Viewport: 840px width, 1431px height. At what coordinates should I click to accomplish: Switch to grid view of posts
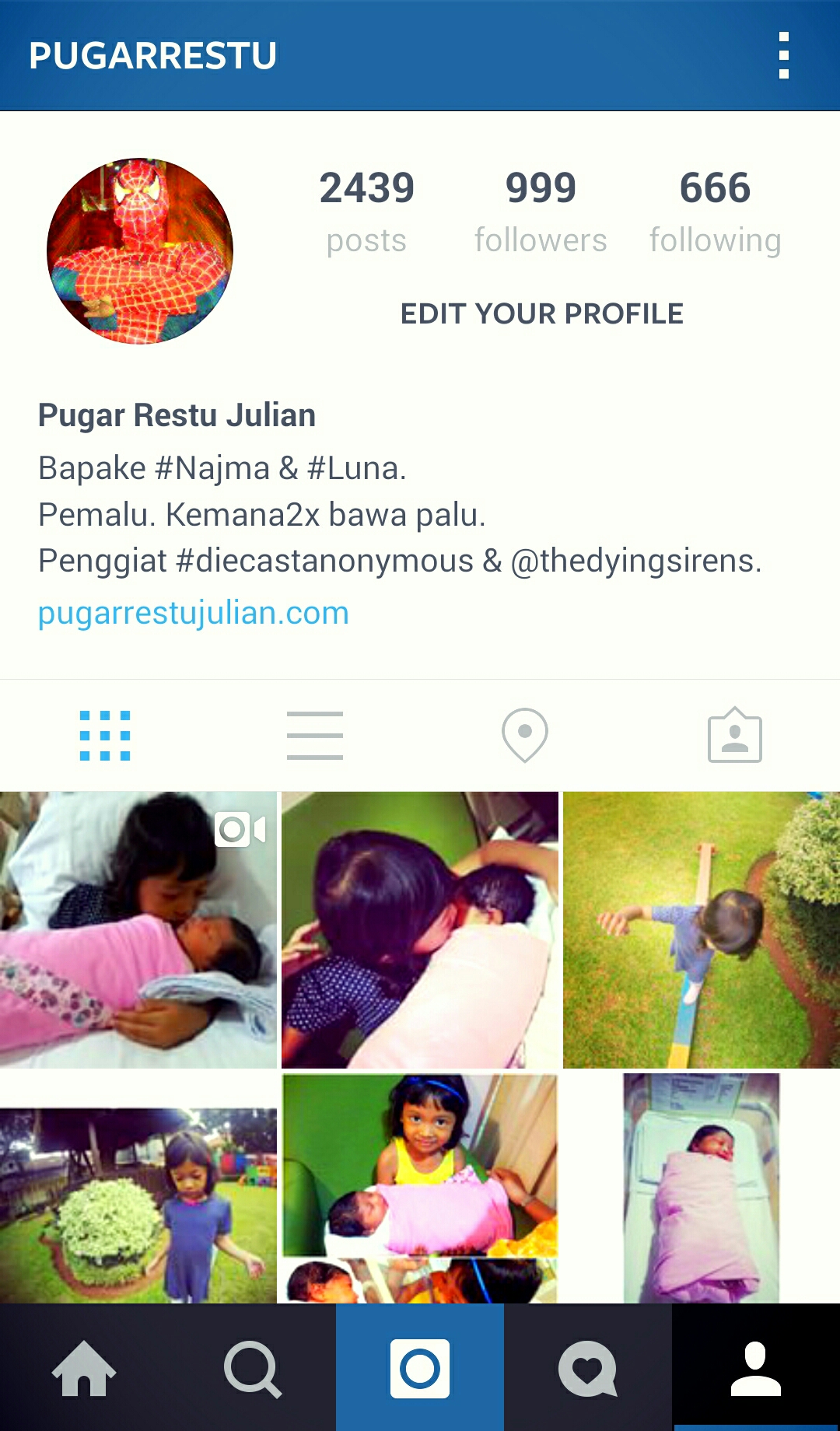[105, 735]
